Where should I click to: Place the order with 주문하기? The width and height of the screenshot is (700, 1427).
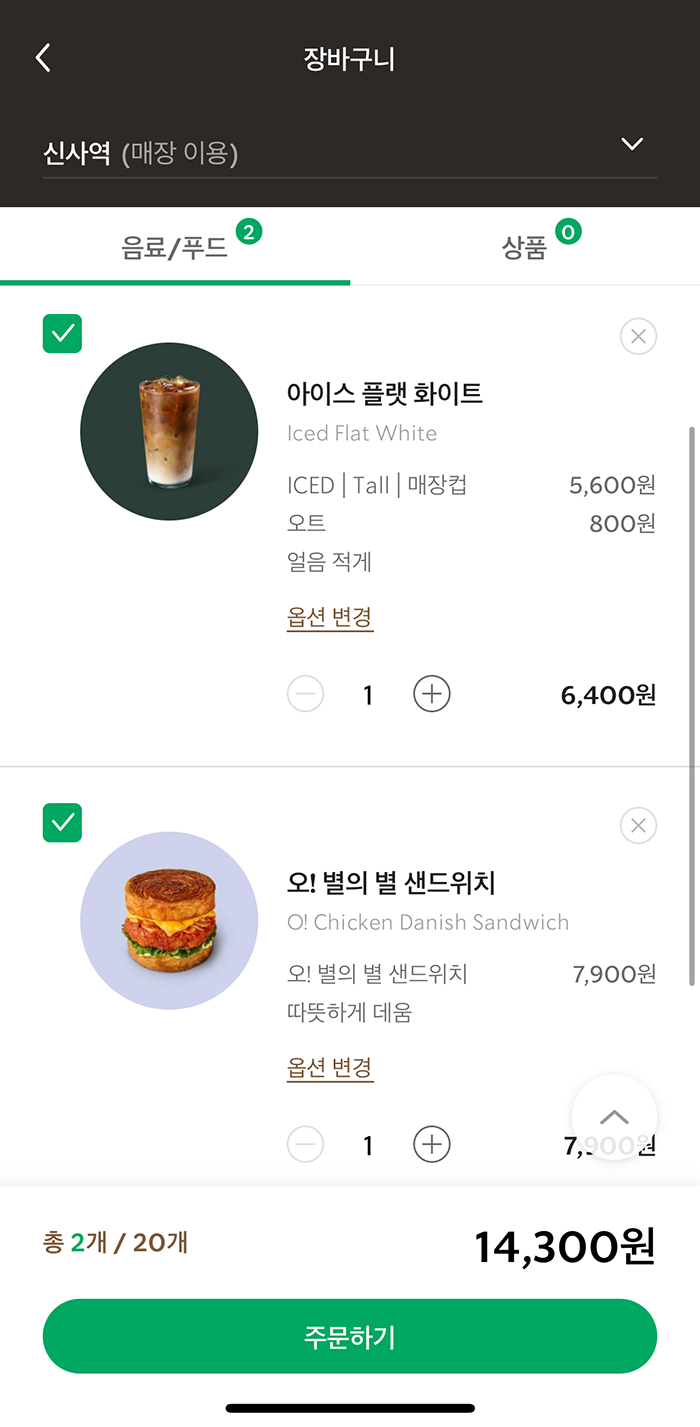coord(350,1336)
